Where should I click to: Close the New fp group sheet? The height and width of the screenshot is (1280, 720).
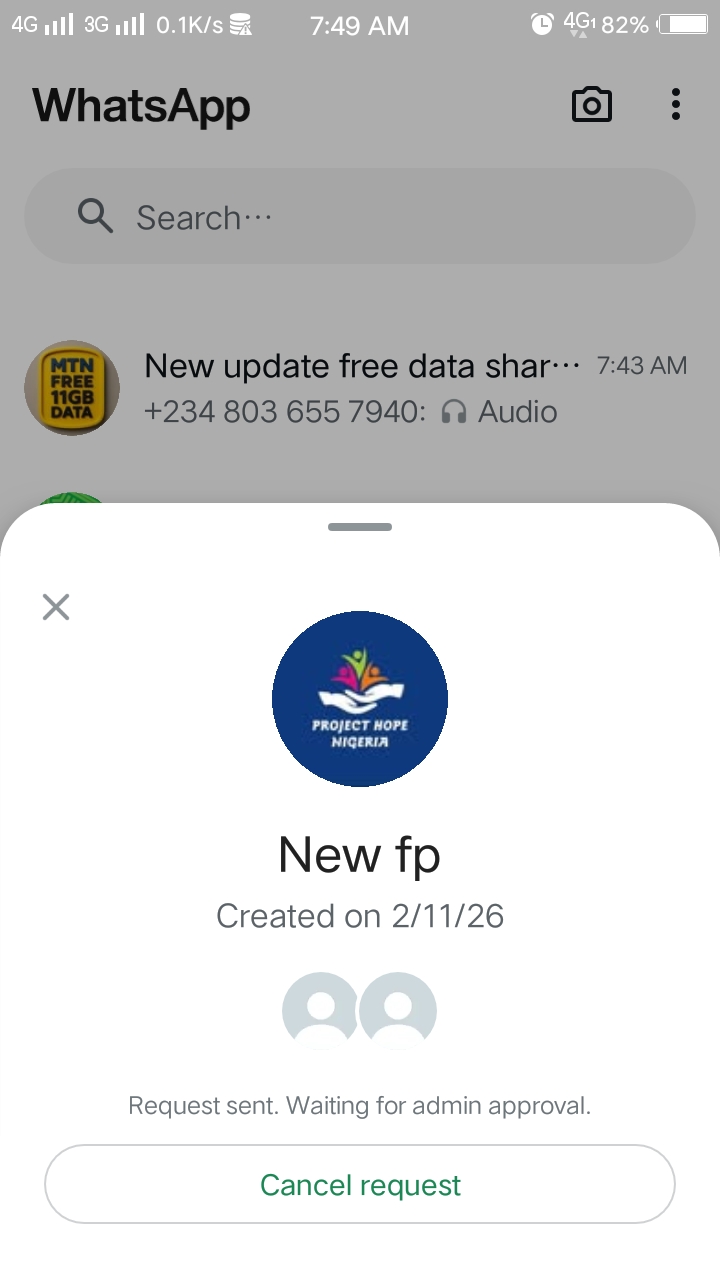[x=56, y=606]
